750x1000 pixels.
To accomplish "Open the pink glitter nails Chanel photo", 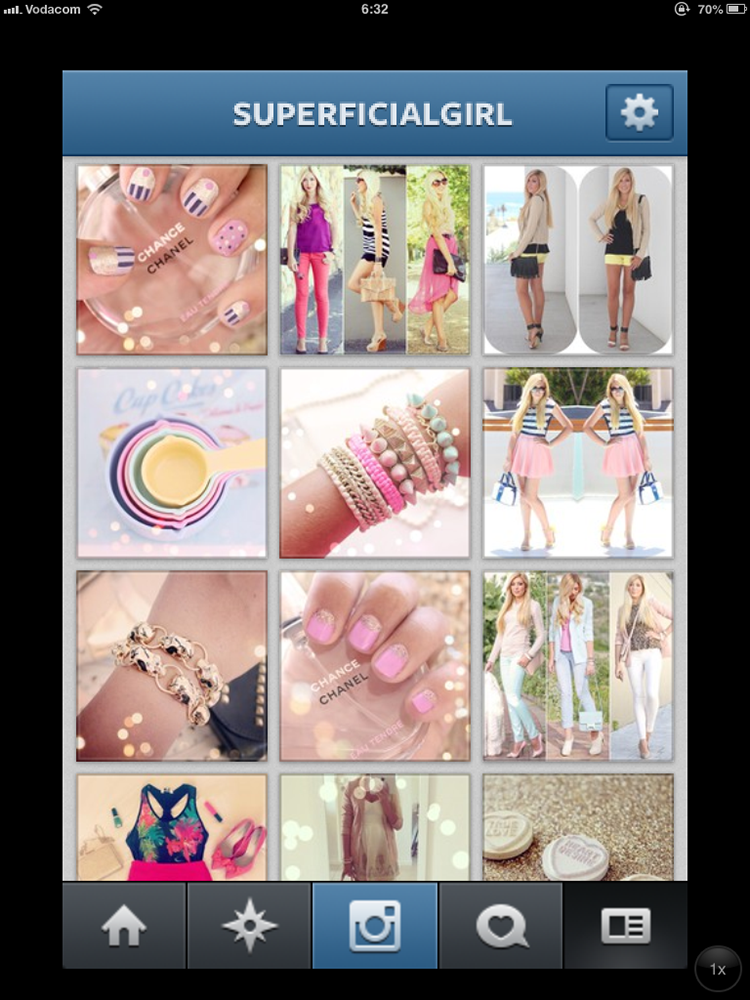I will pyautogui.click(x=375, y=665).
